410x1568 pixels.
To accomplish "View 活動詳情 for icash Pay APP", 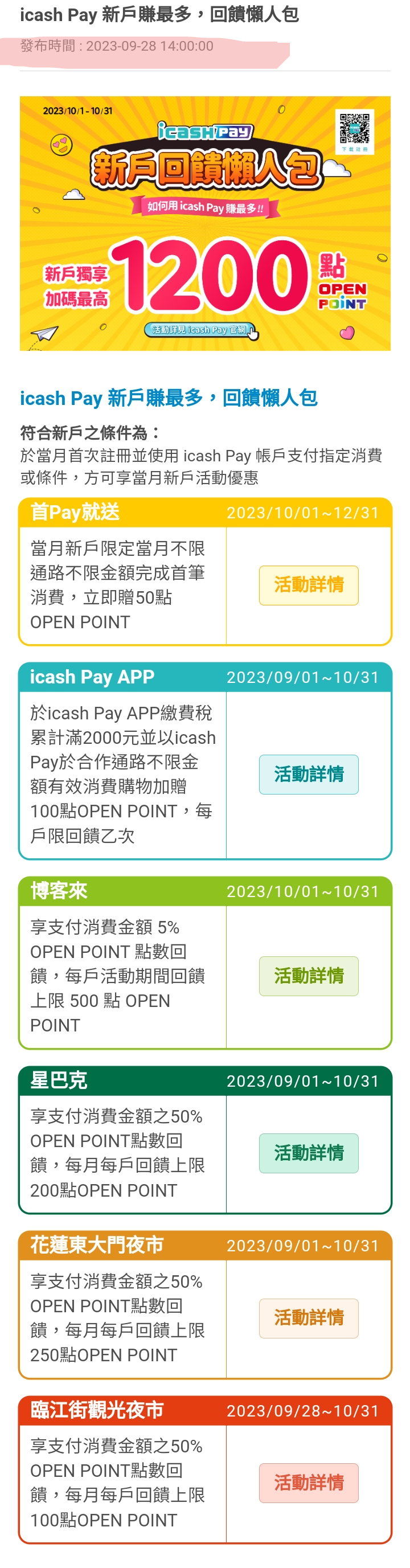I will [309, 774].
